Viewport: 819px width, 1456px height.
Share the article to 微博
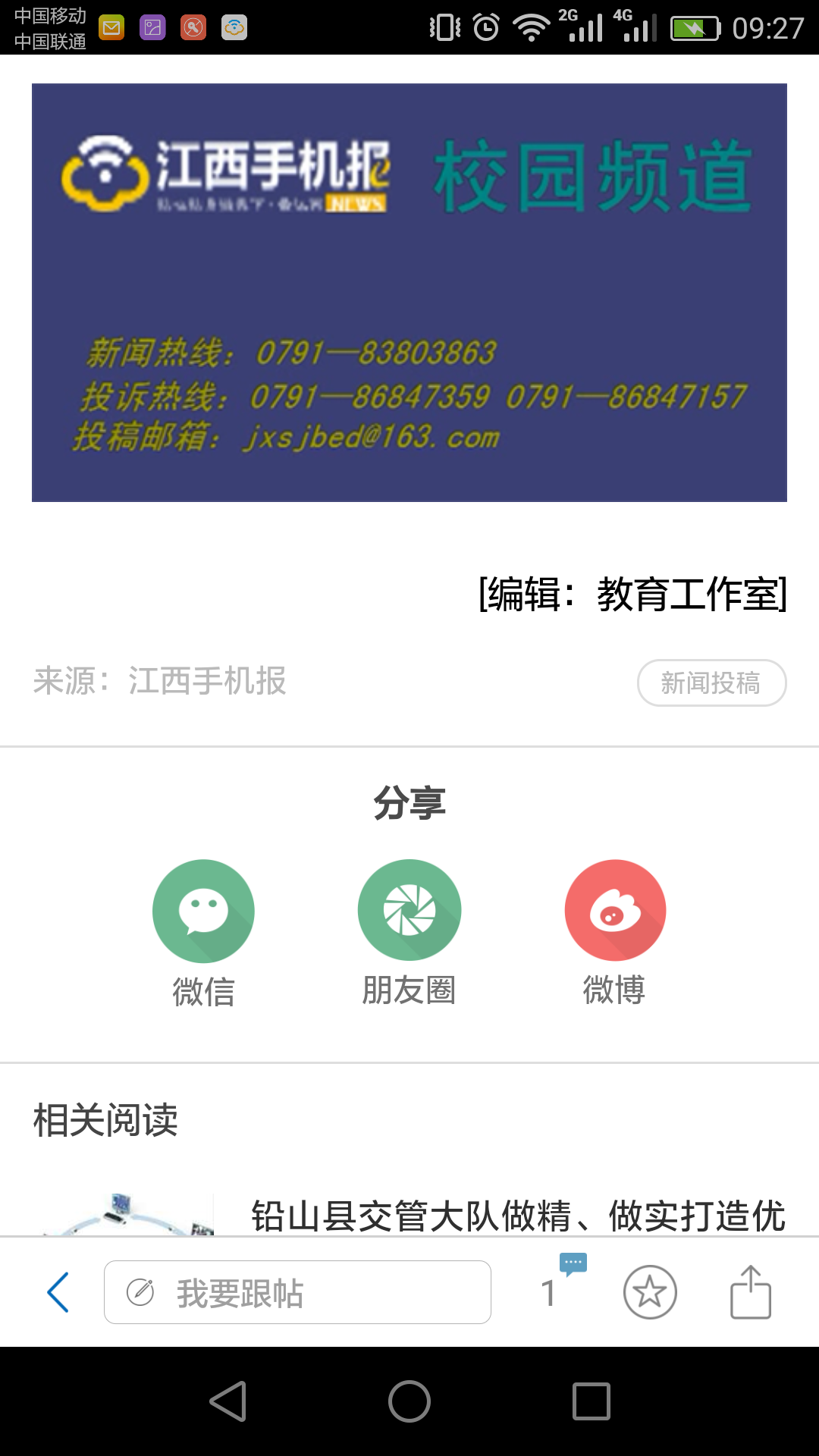[615, 911]
